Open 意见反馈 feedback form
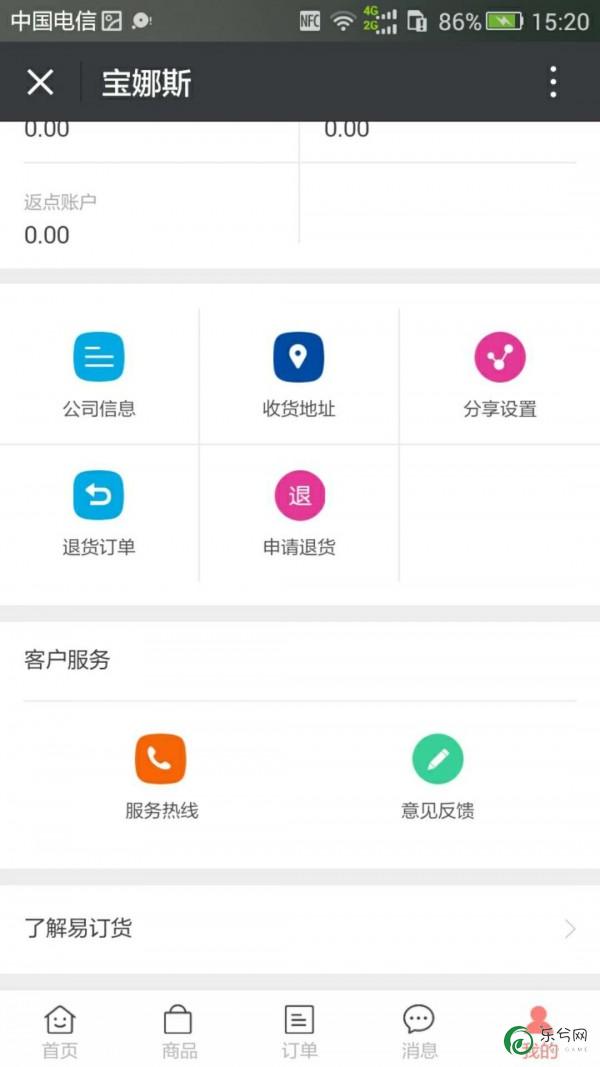Screen dimensions: 600x1067 point(437,776)
